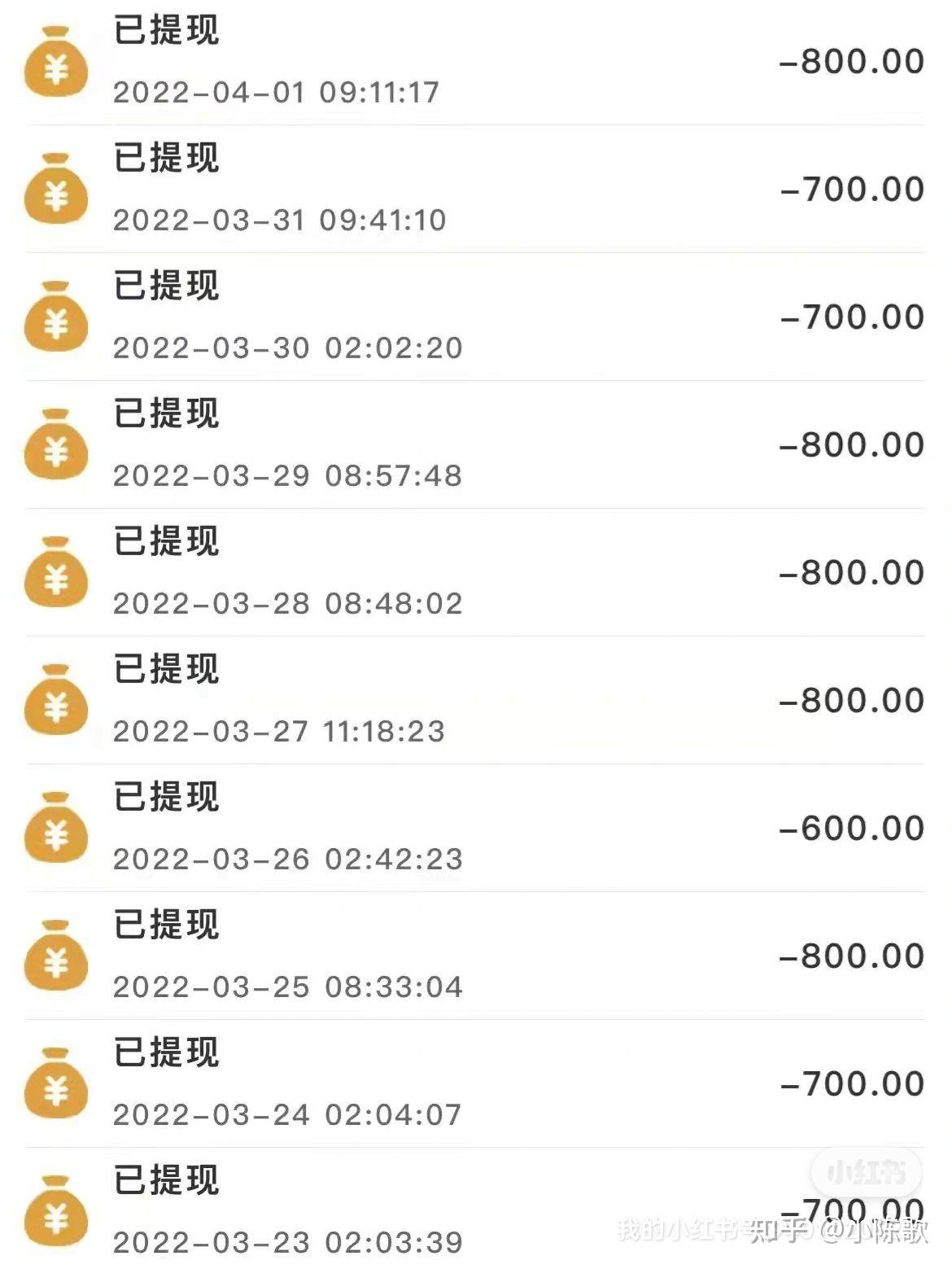Select the 2022-03-24 02:04:07 withdrawal entry

pyautogui.click(x=476, y=1083)
